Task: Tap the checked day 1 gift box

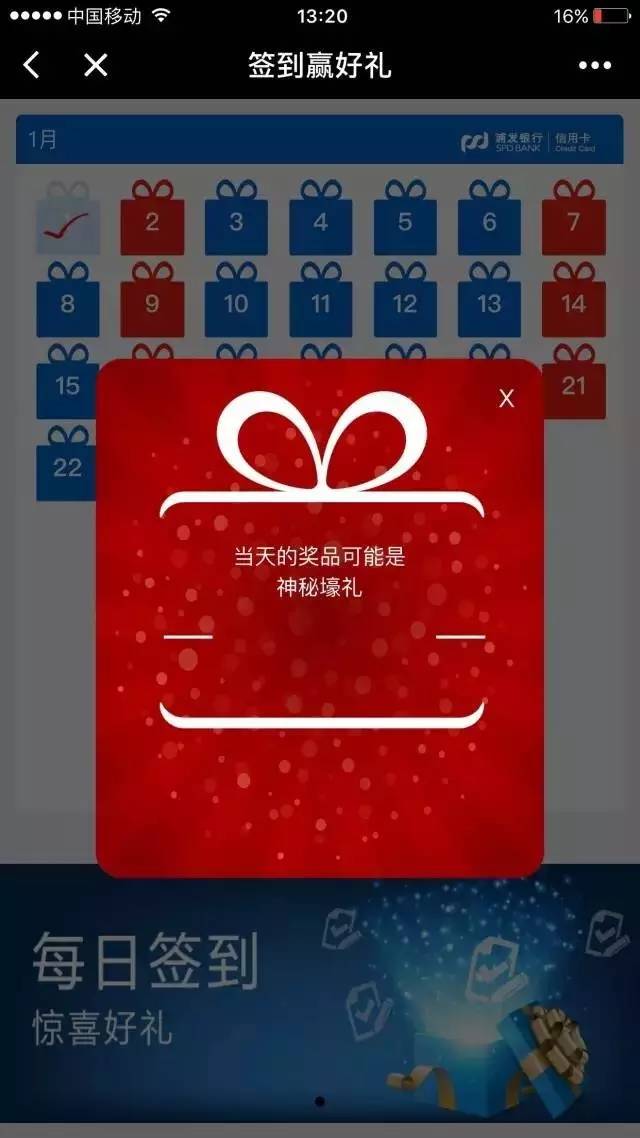Action: pos(68,224)
